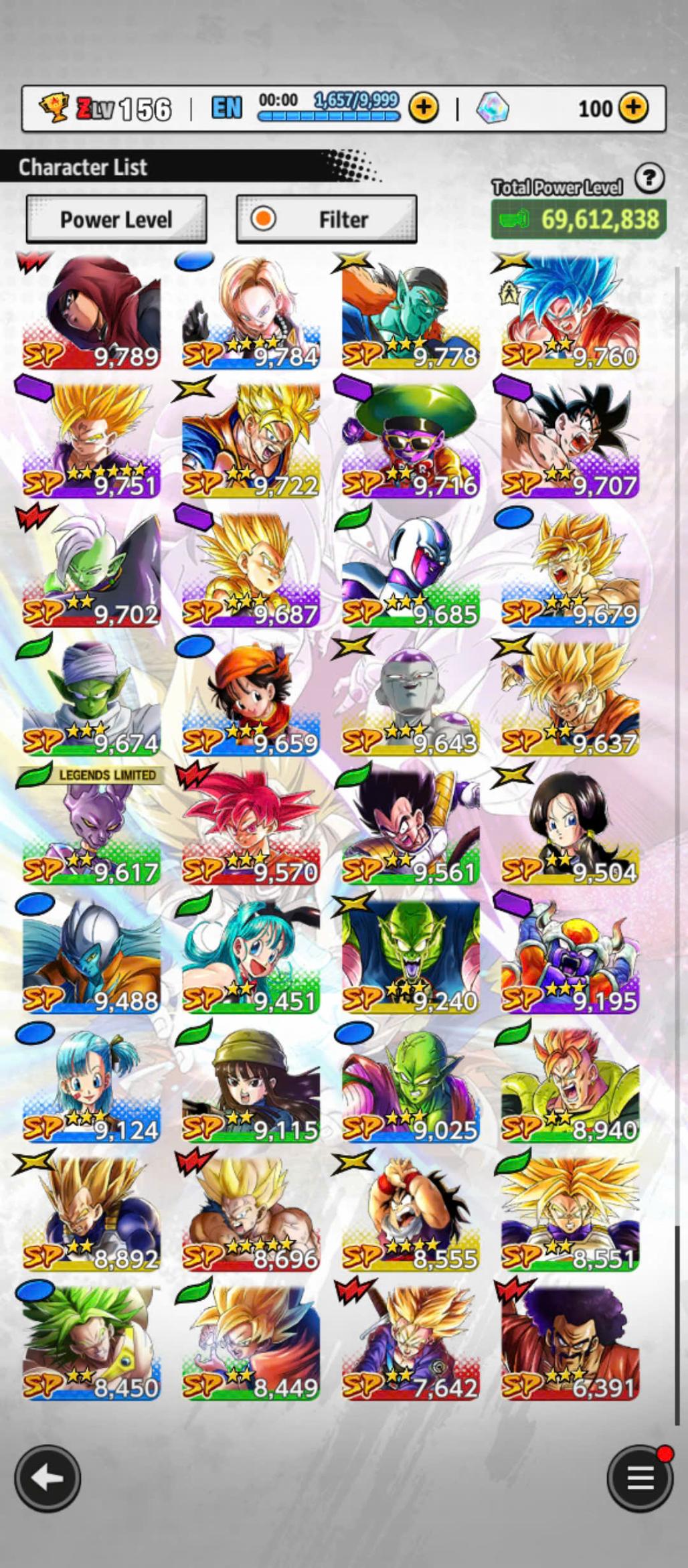Choose the Super Saiyan Blue card 9,760

tap(570, 313)
